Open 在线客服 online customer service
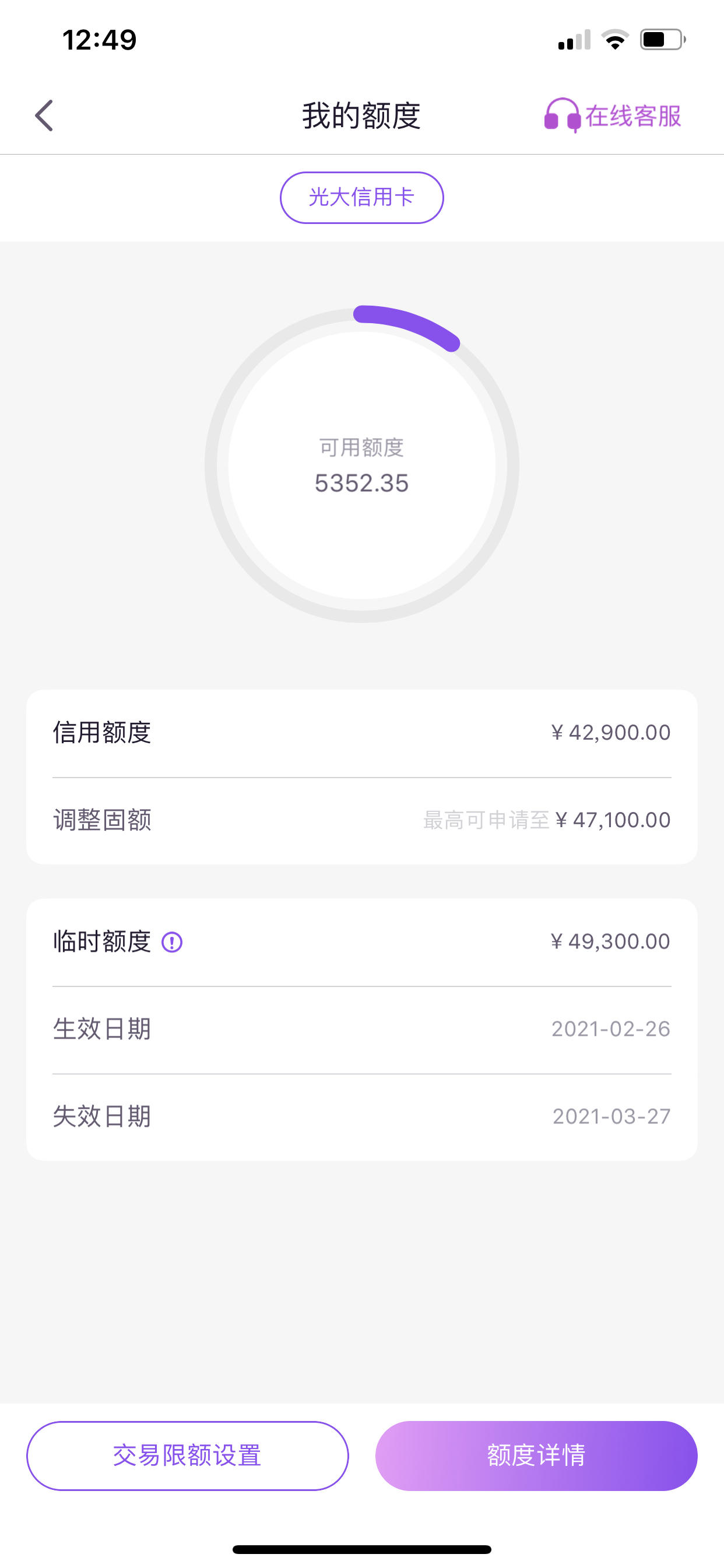This screenshot has width=724, height=1568. [613, 116]
